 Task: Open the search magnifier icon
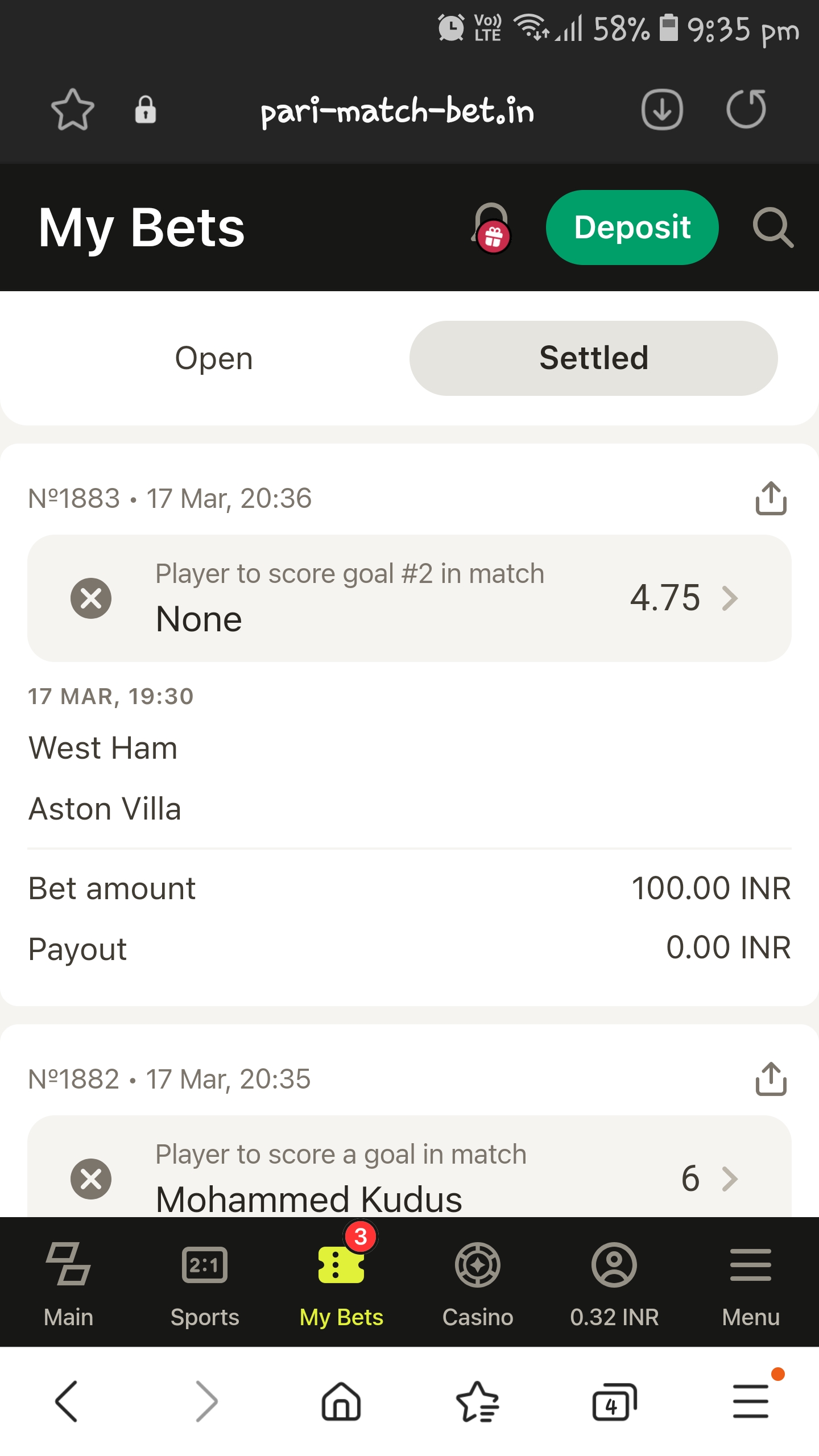tap(773, 227)
